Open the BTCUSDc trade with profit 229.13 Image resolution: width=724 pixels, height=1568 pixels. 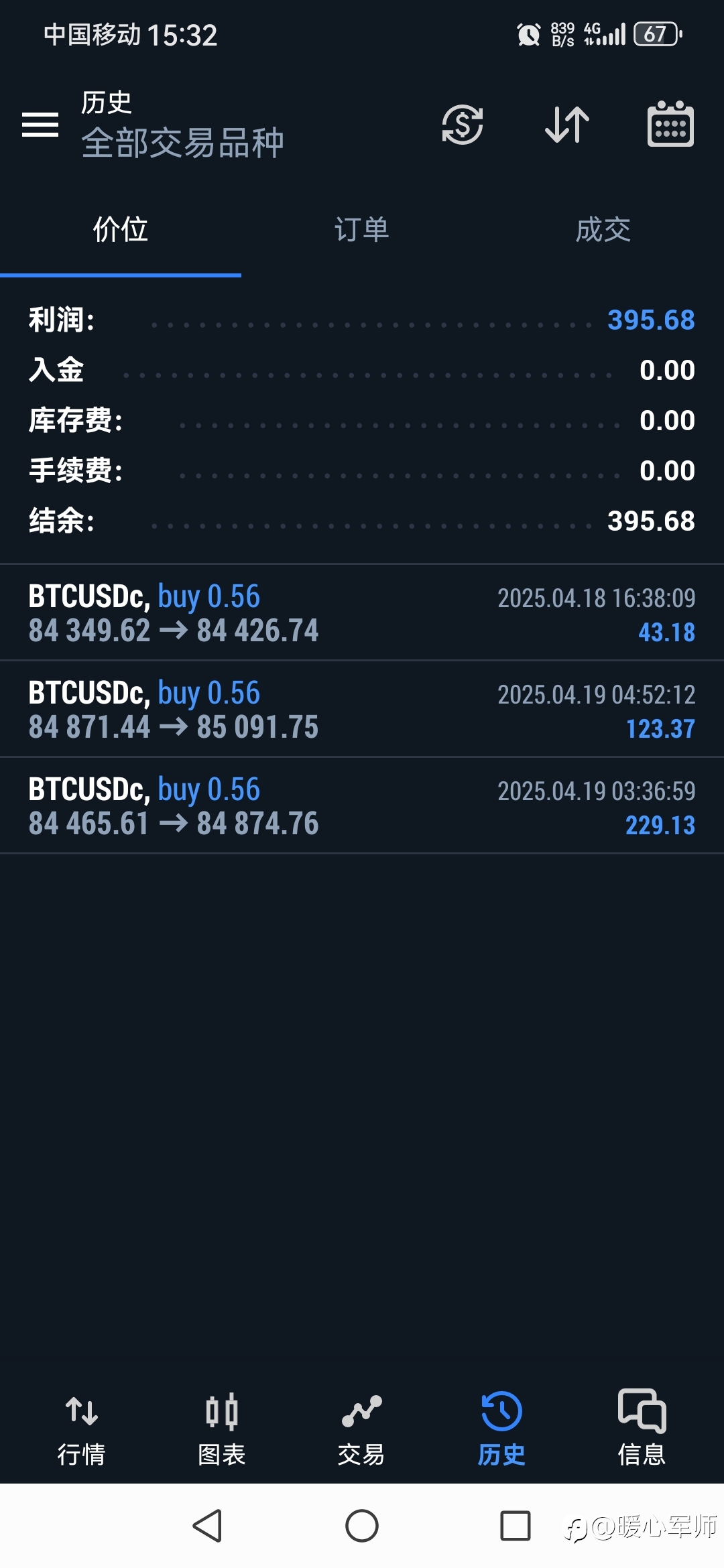coord(362,805)
